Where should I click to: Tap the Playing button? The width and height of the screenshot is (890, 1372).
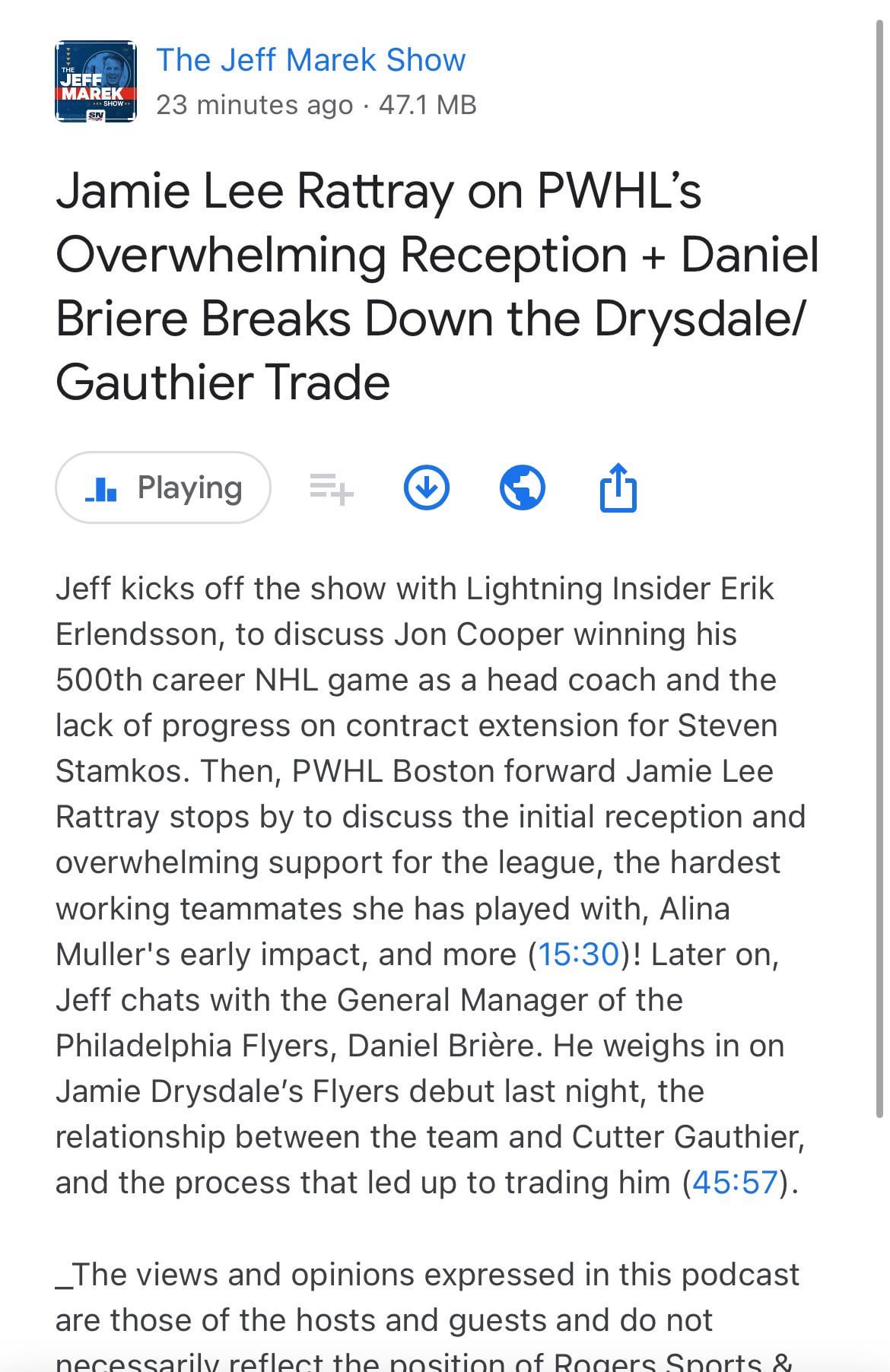163,488
